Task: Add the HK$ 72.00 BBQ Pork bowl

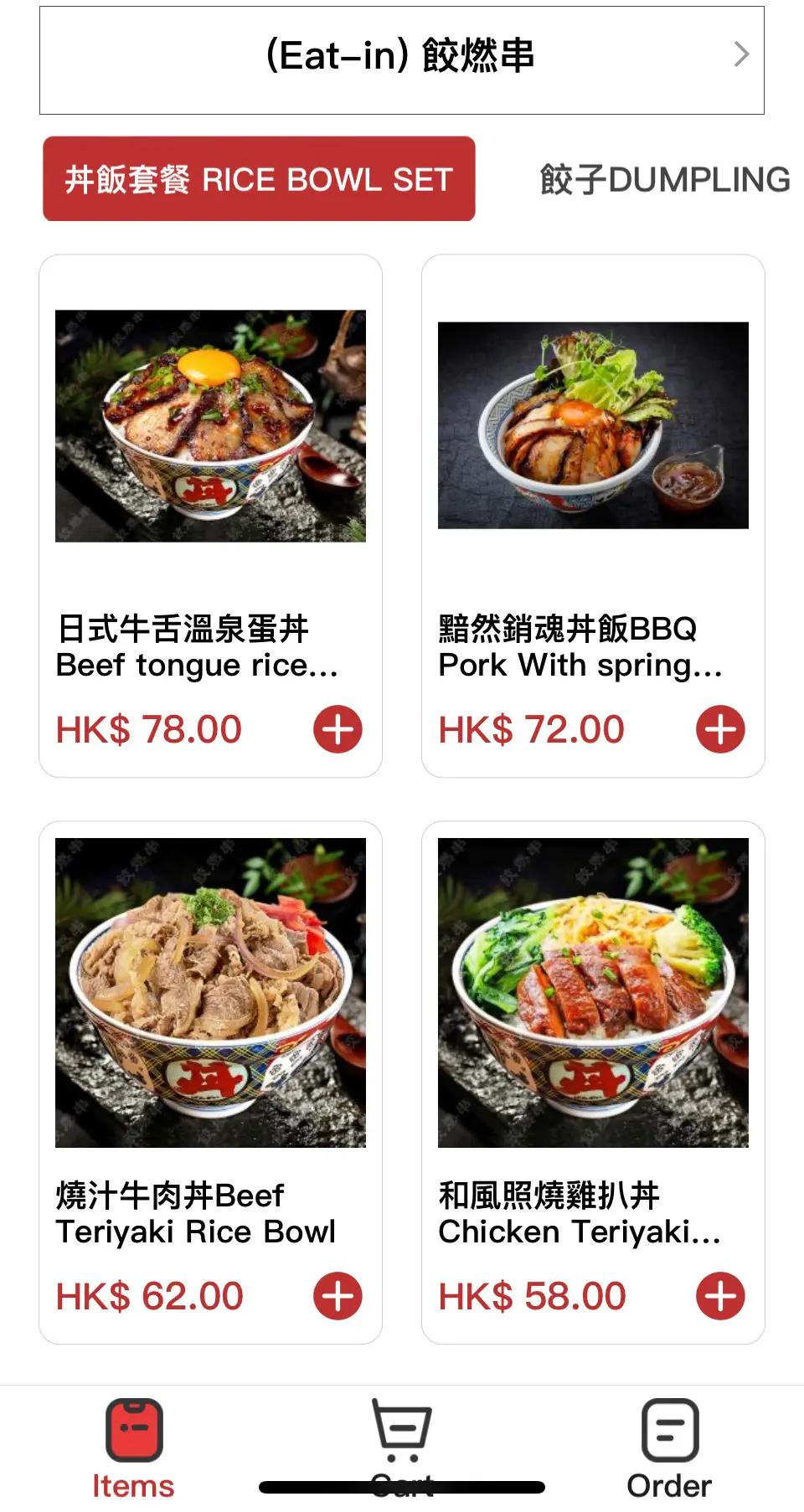Action: click(720, 729)
